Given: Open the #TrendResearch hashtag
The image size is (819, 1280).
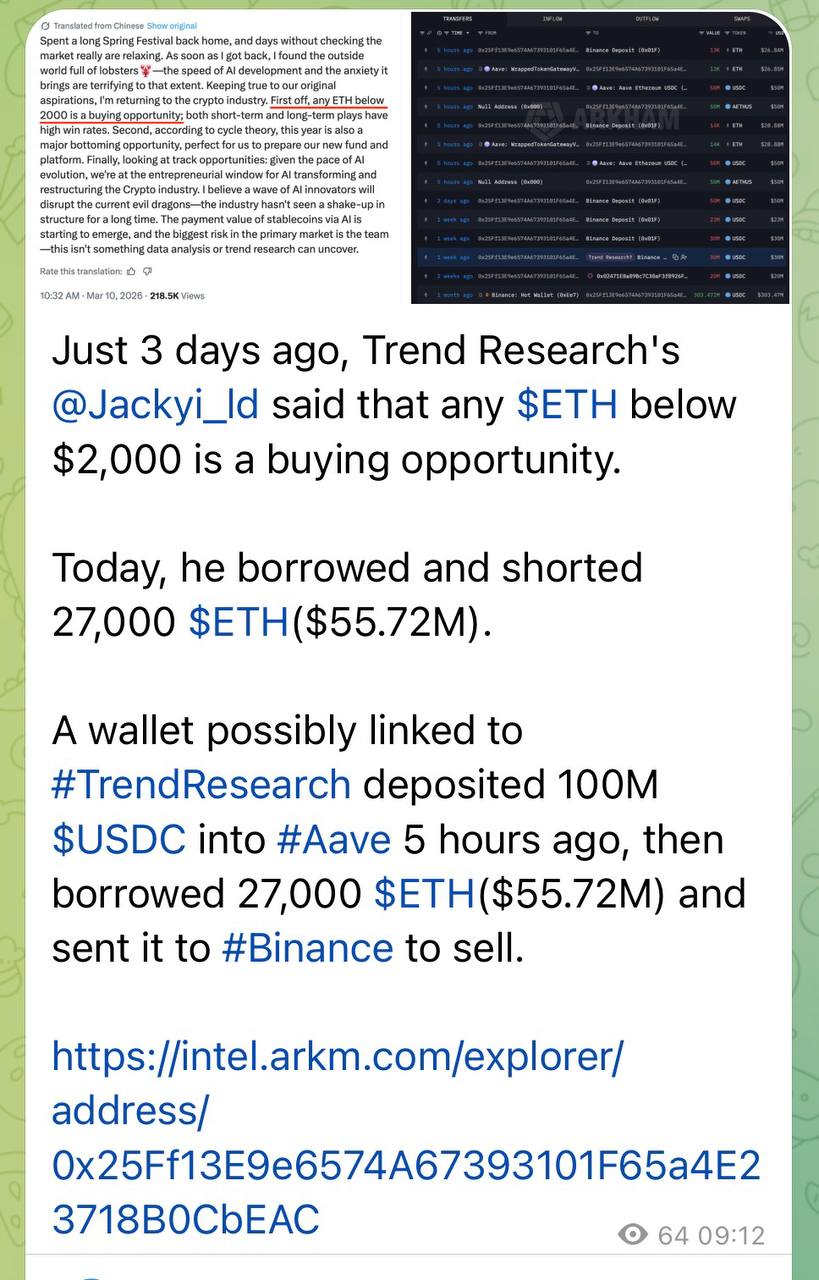Looking at the screenshot, I should pos(201,785).
